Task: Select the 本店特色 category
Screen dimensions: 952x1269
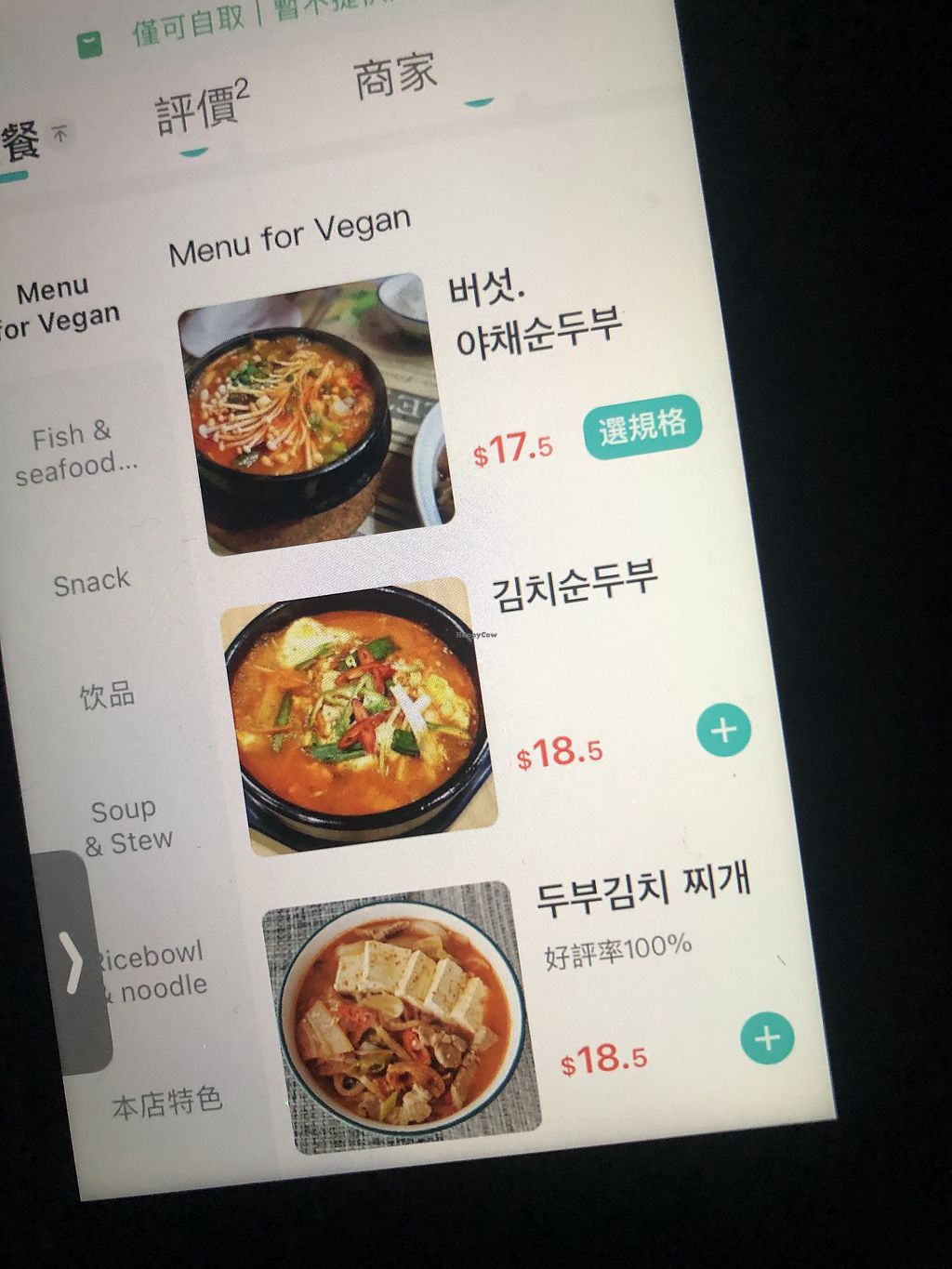Action: coord(167,1104)
